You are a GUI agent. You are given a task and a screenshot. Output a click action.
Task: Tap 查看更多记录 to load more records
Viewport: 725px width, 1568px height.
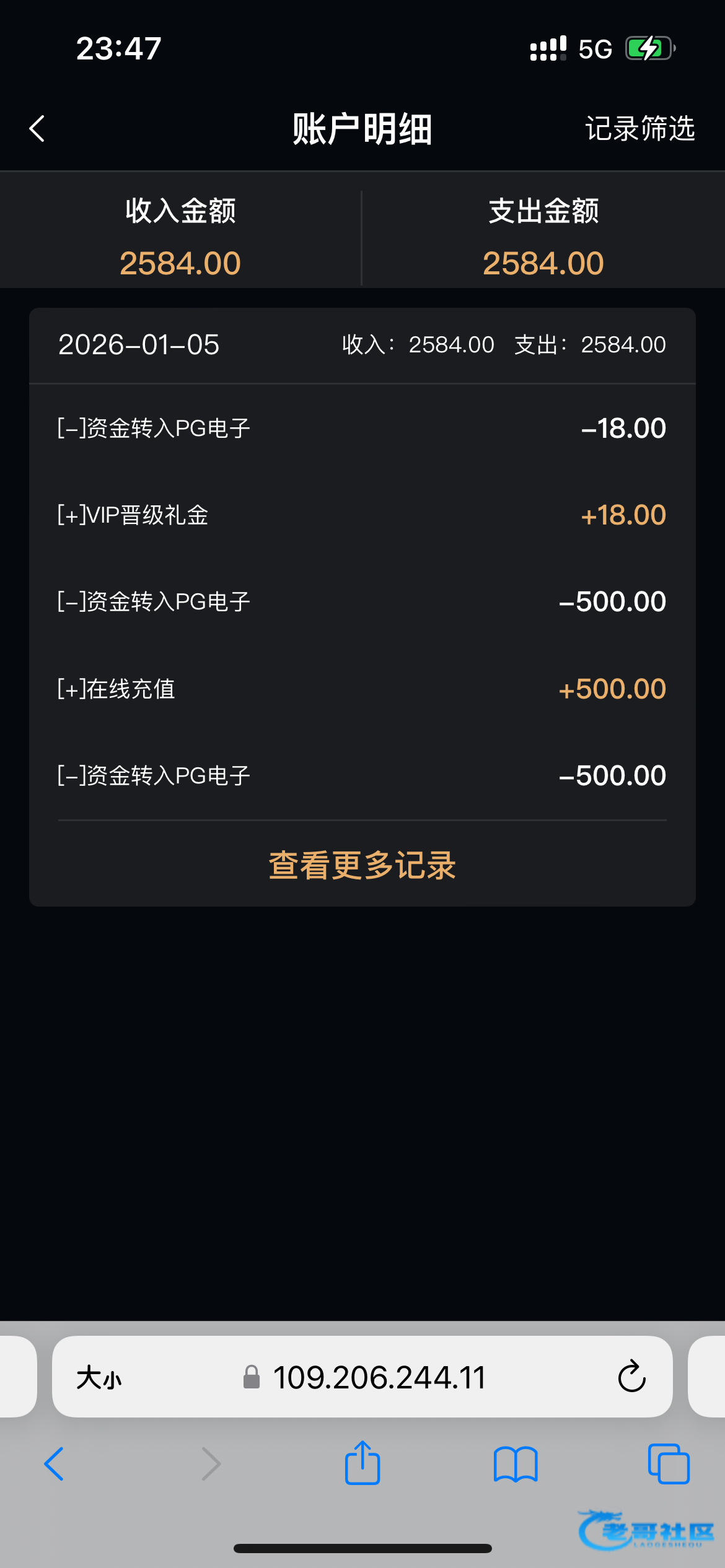tap(362, 865)
